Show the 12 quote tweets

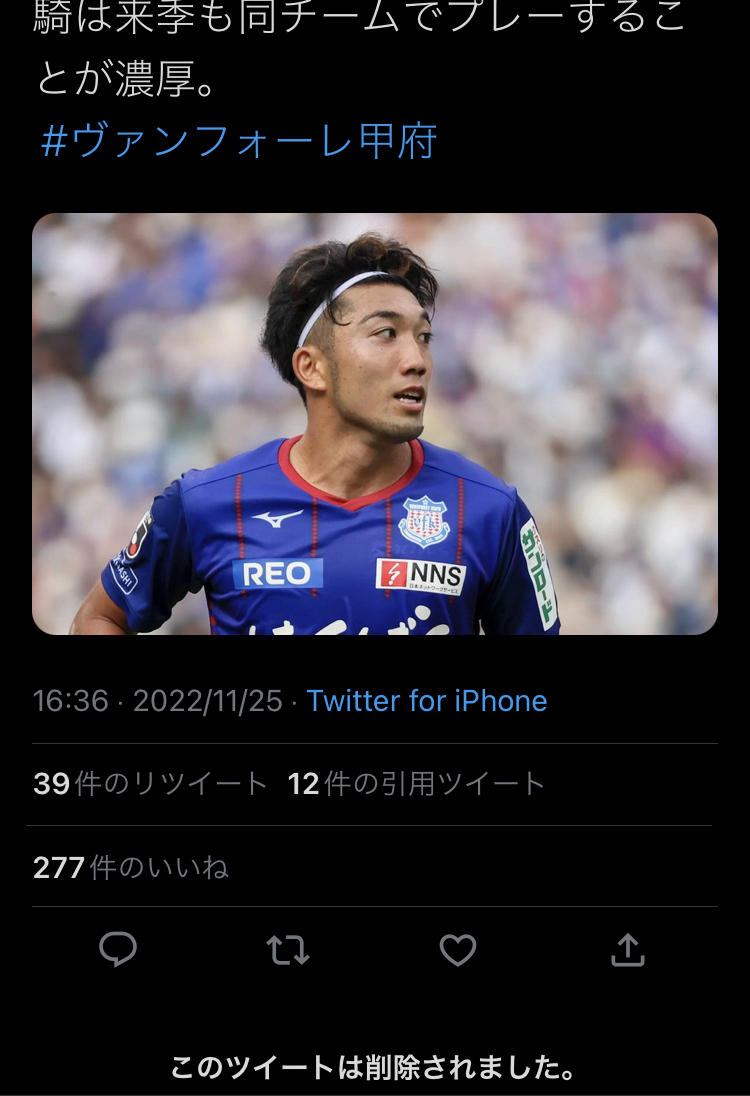click(416, 784)
